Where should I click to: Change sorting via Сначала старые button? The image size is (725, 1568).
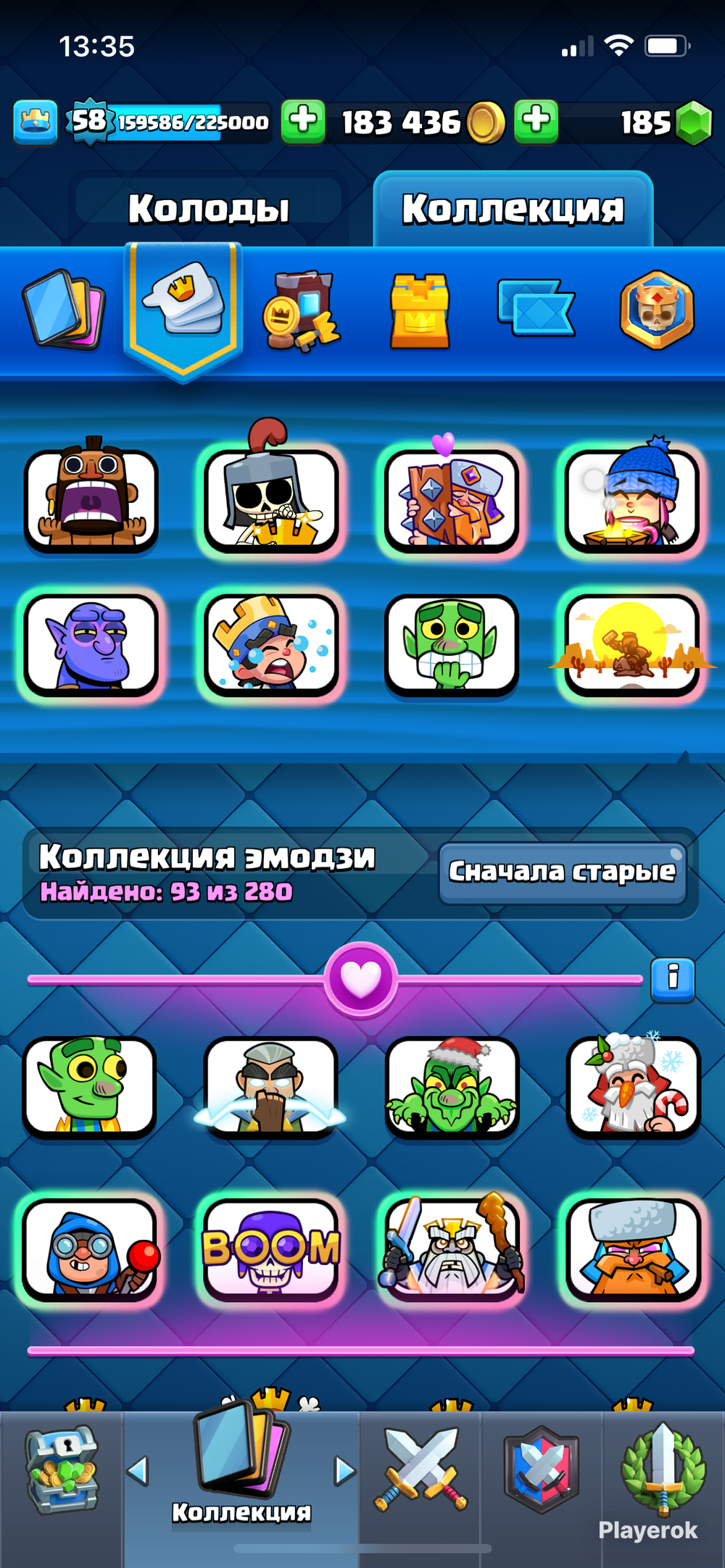click(563, 873)
